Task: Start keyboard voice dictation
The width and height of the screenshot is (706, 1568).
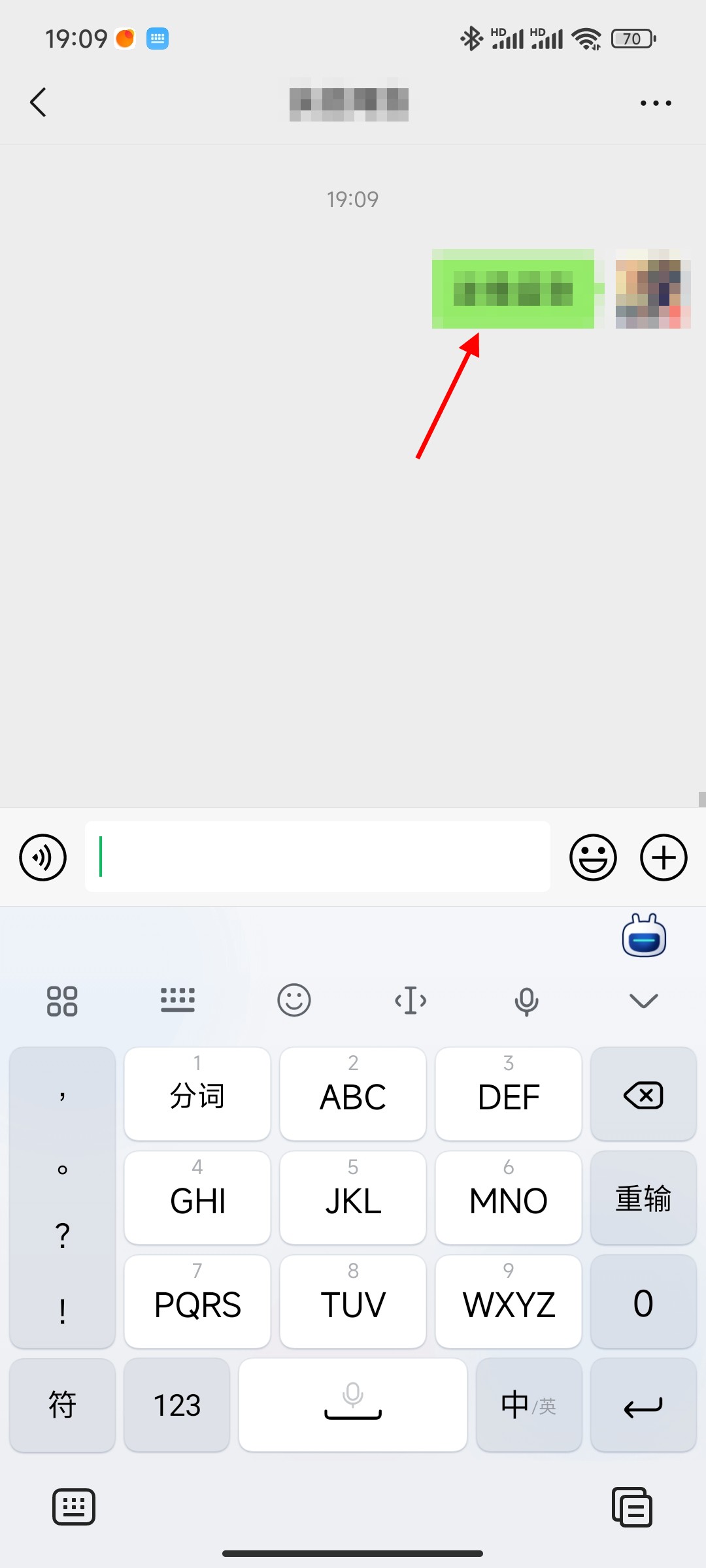Action: pyautogui.click(x=526, y=1000)
